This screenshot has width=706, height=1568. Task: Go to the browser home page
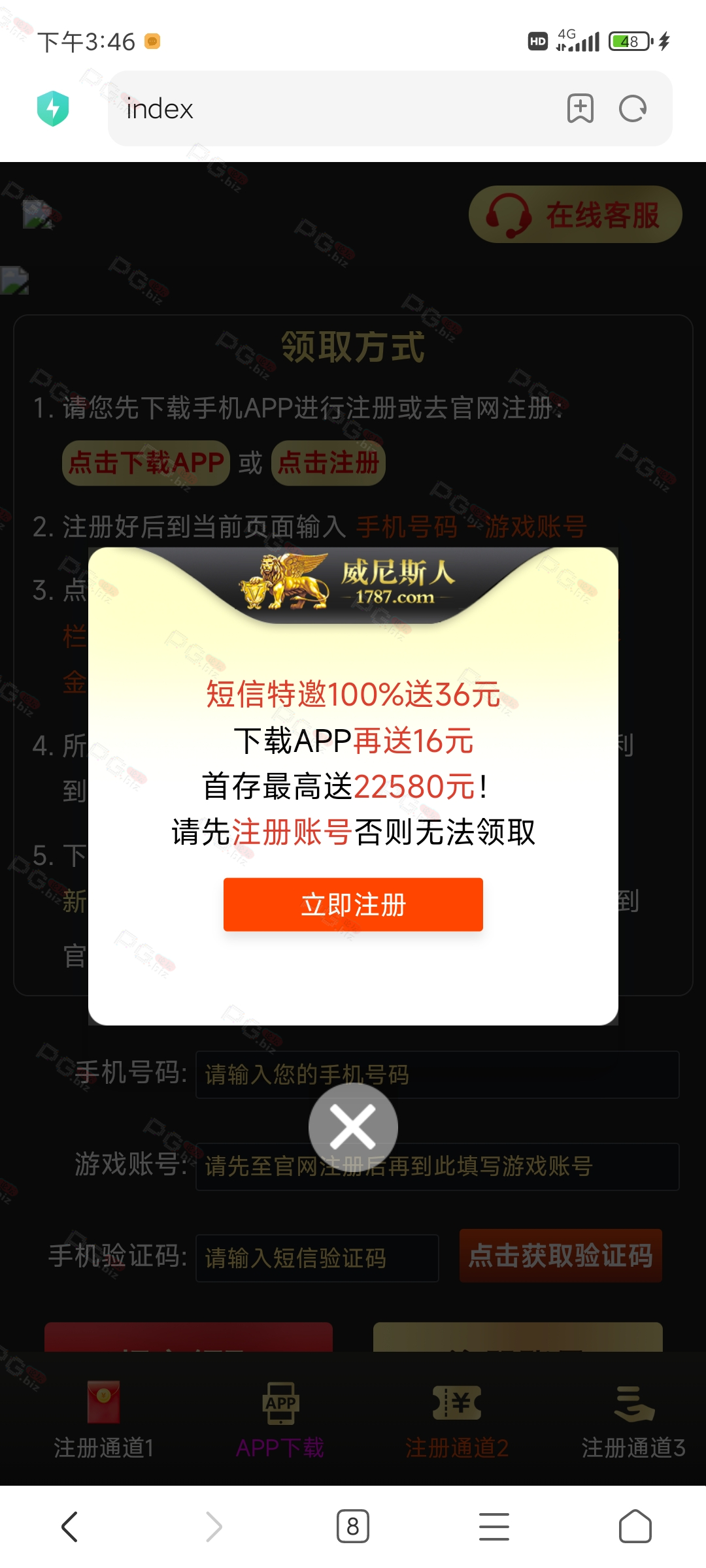pyautogui.click(x=635, y=1527)
